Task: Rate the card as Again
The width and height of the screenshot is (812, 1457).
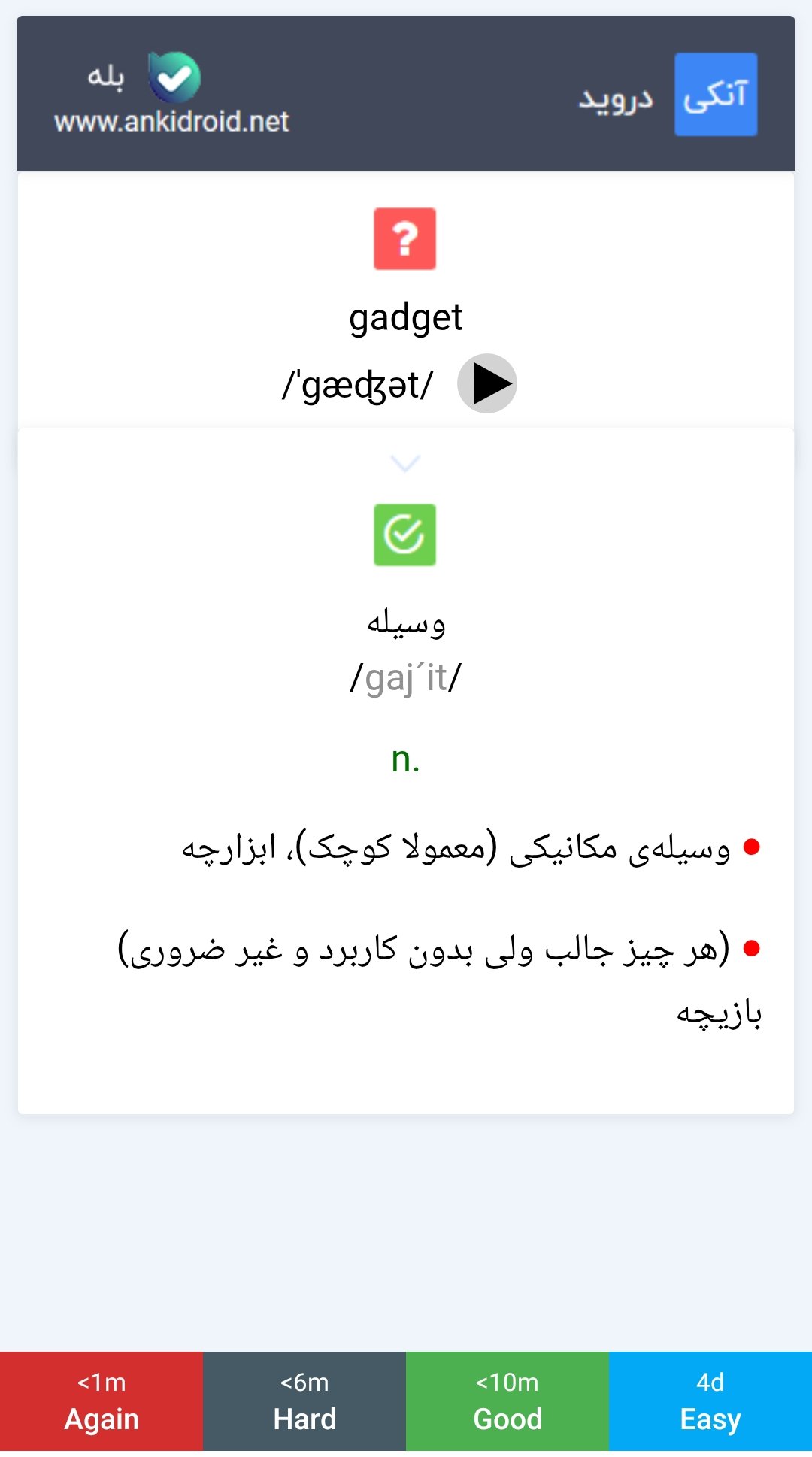Action: [x=101, y=1401]
